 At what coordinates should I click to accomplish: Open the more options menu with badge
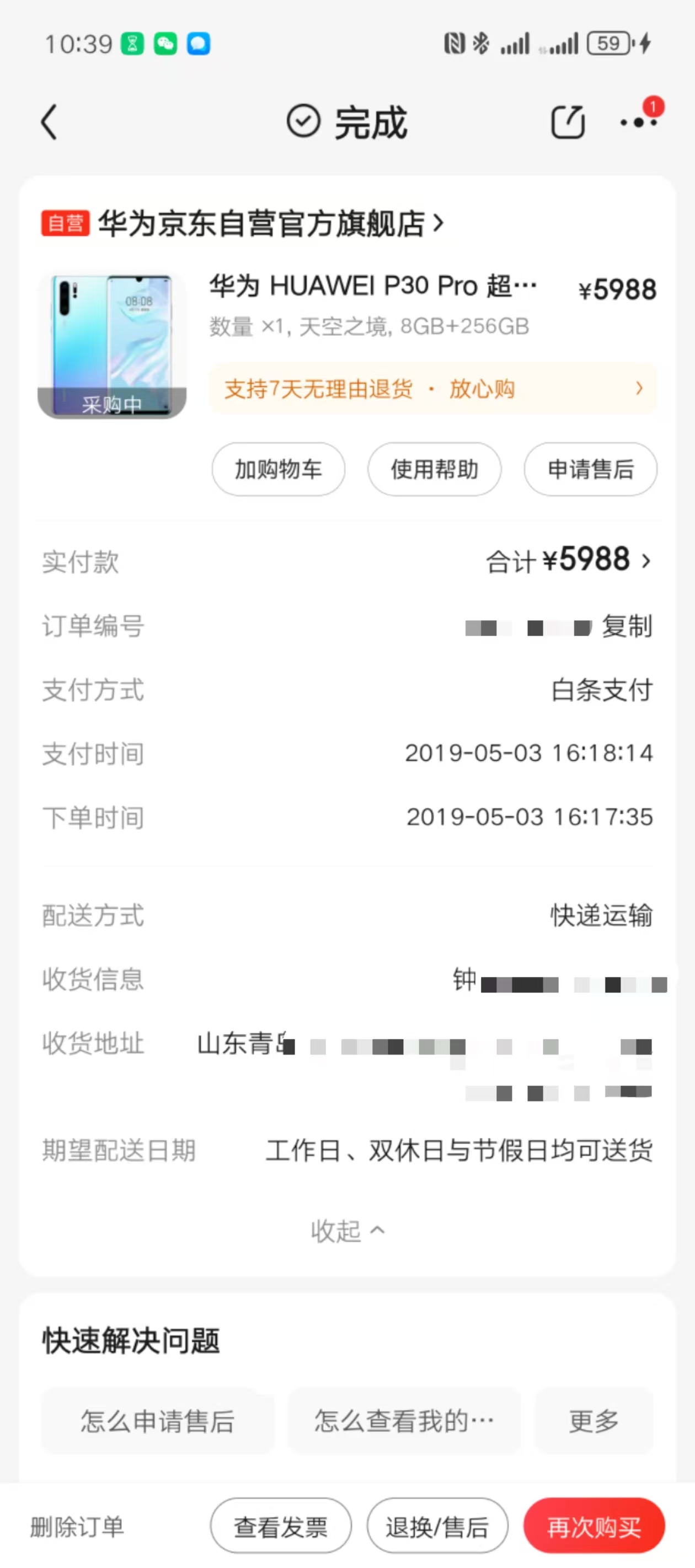click(638, 122)
